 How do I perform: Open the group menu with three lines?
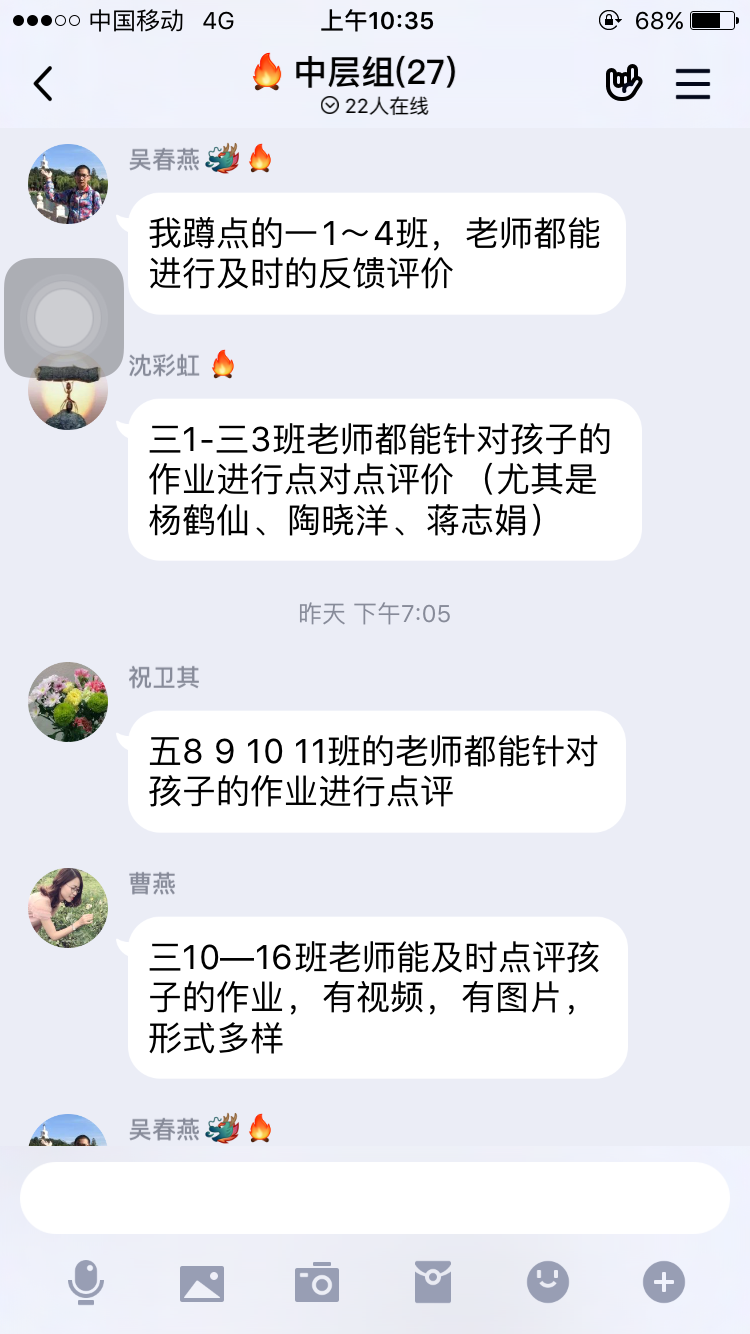coord(692,84)
